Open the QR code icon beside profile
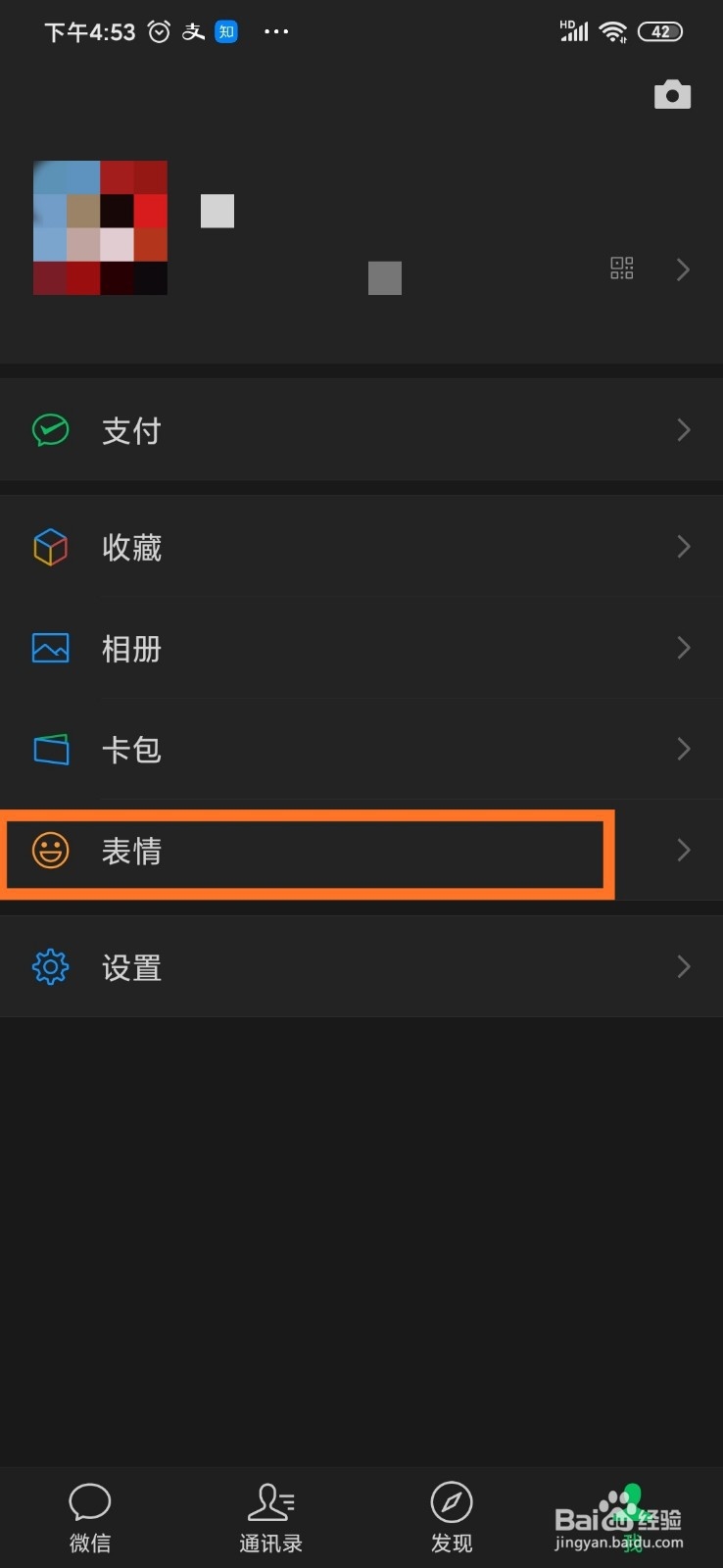The height and width of the screenshot is (1568, 723). [x=621, y=269]
